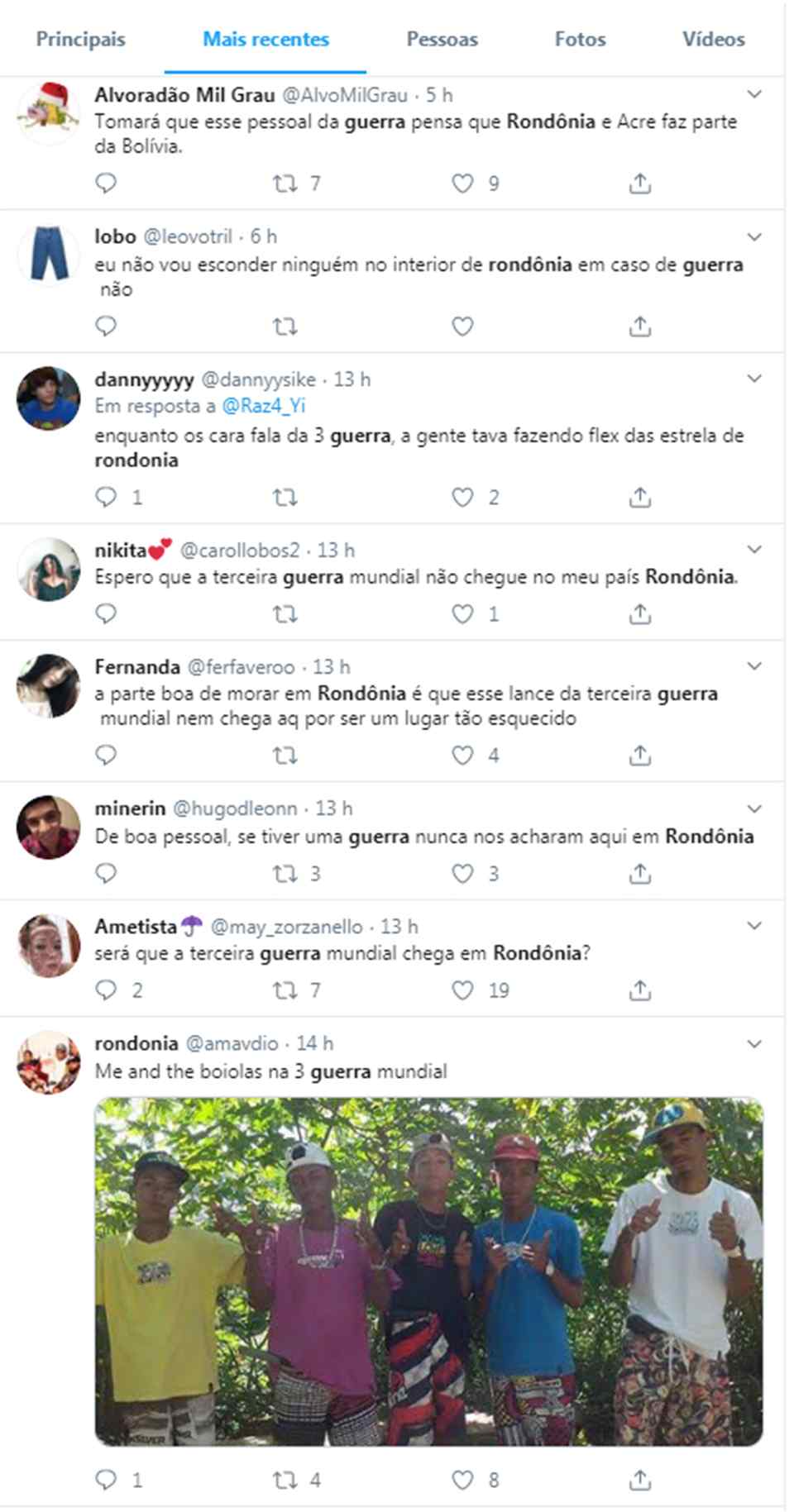The width and height of the screenshot is (794, 1512).
Task: Retweet Alvoradão Mil Grau's tweet
Action: coord(285,184)
